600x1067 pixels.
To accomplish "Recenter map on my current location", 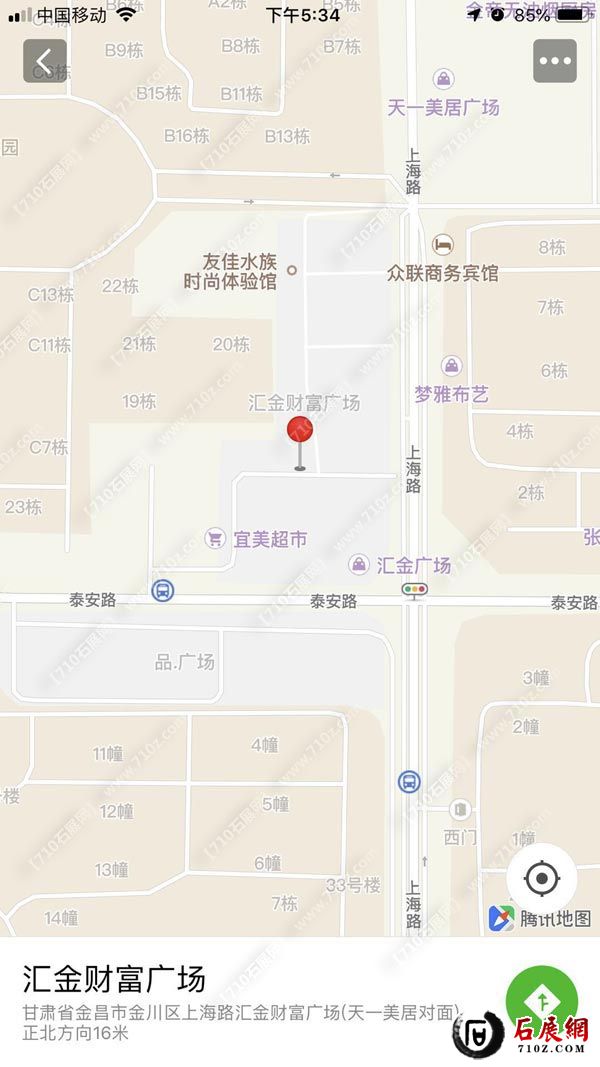I will point(541,879).
